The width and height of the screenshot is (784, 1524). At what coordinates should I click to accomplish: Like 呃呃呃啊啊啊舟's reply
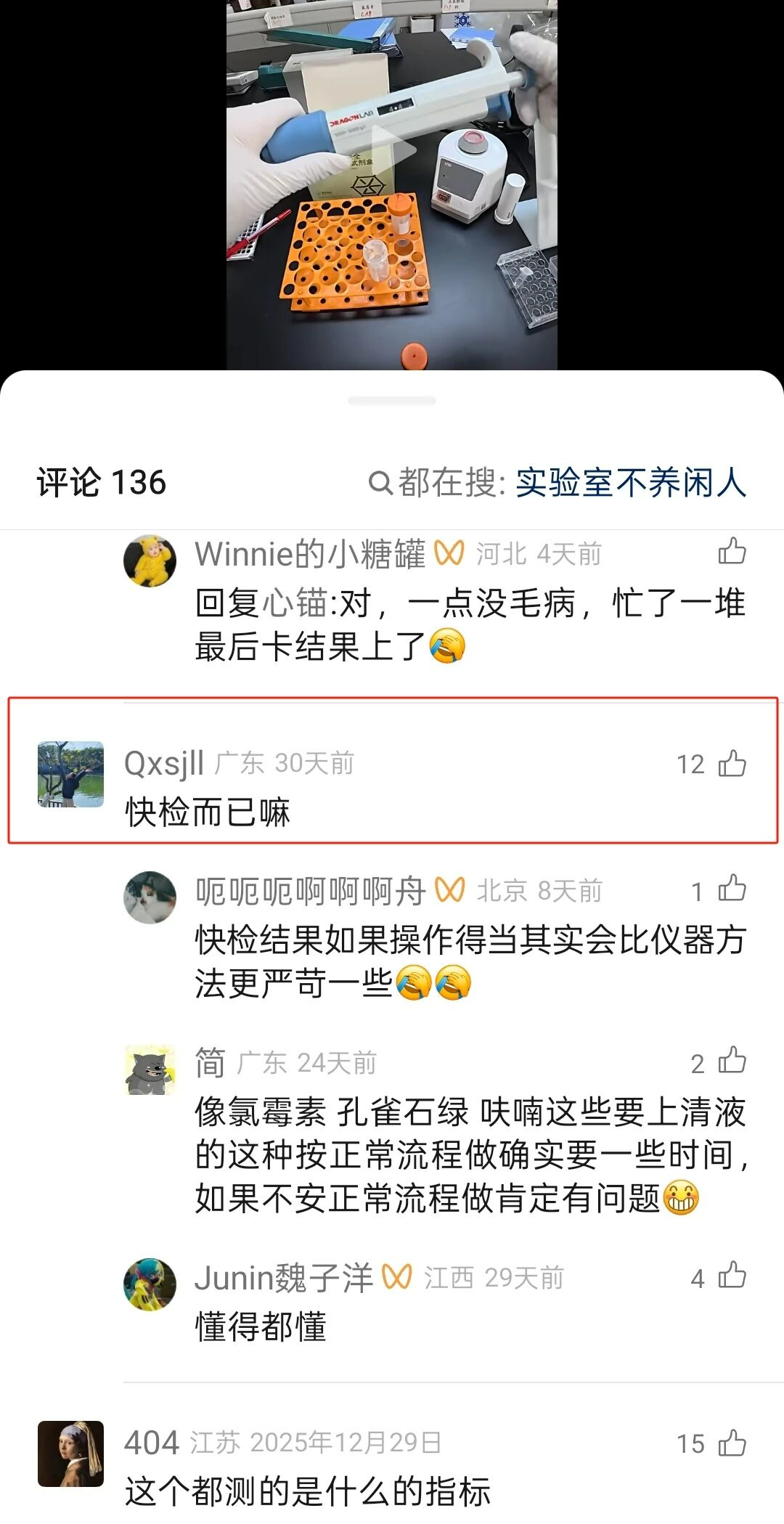tap(732, 889)
